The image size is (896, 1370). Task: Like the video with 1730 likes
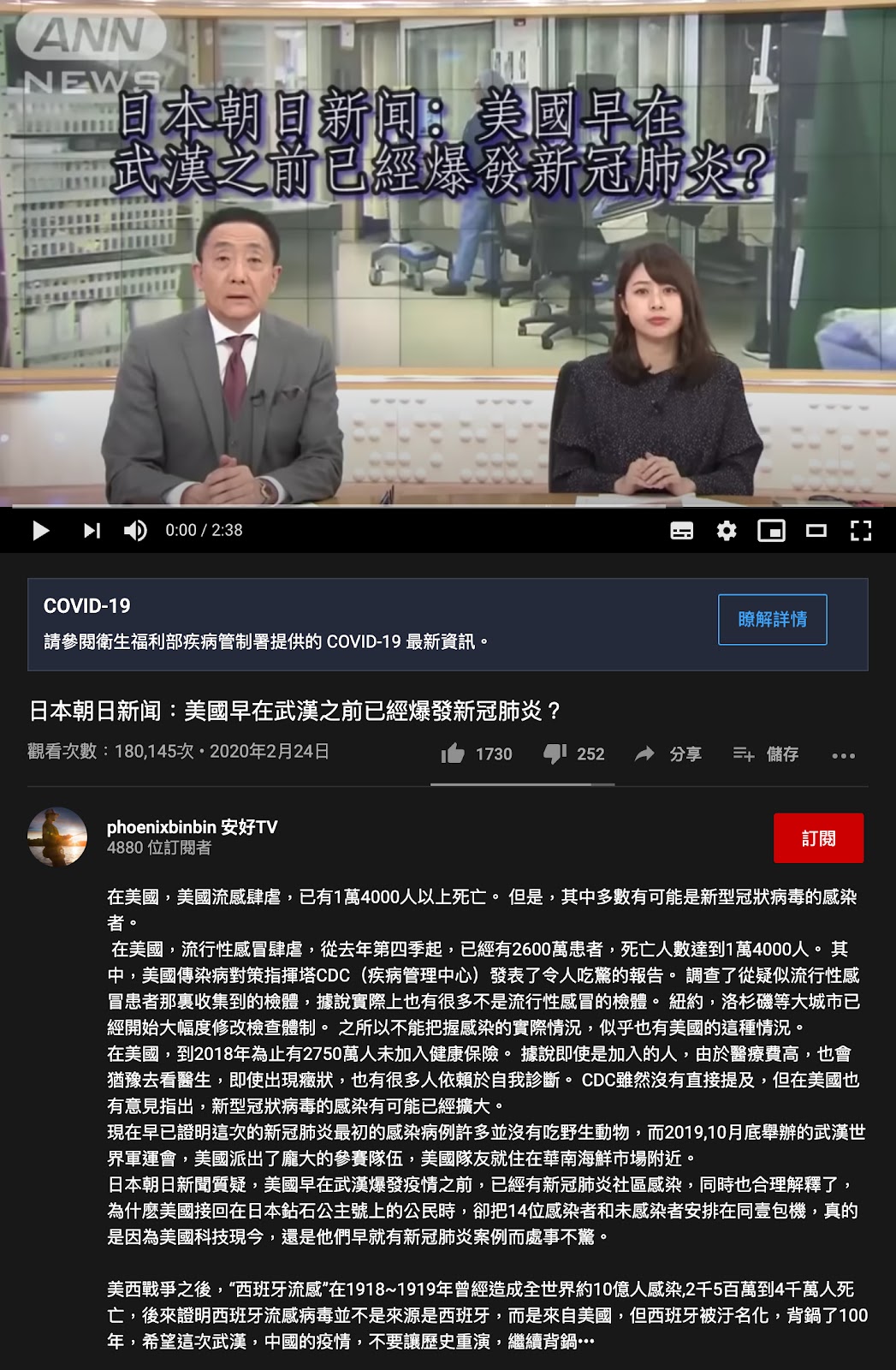pos(454,753)
